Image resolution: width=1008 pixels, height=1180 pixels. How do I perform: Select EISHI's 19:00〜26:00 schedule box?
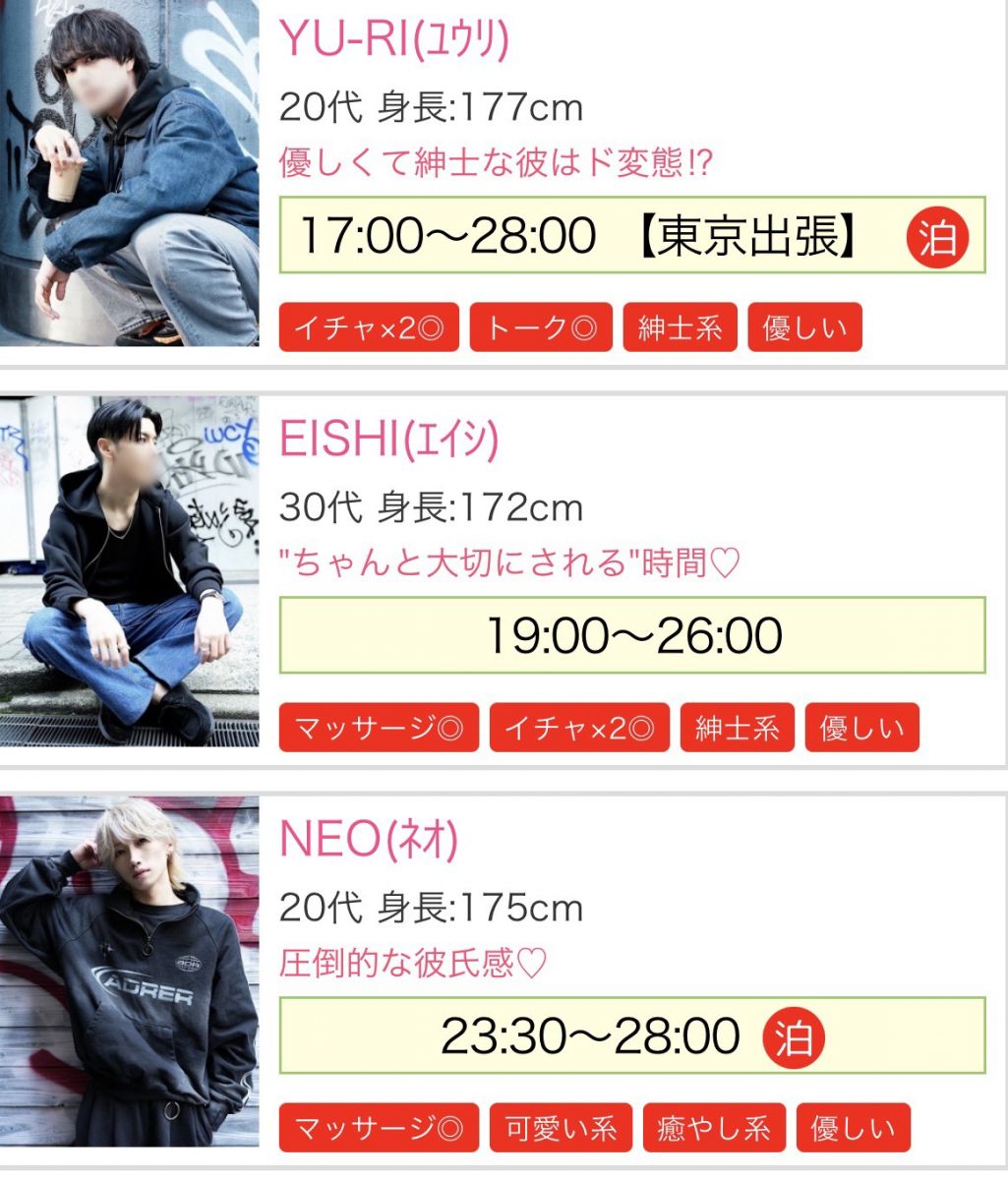point(632,635)
